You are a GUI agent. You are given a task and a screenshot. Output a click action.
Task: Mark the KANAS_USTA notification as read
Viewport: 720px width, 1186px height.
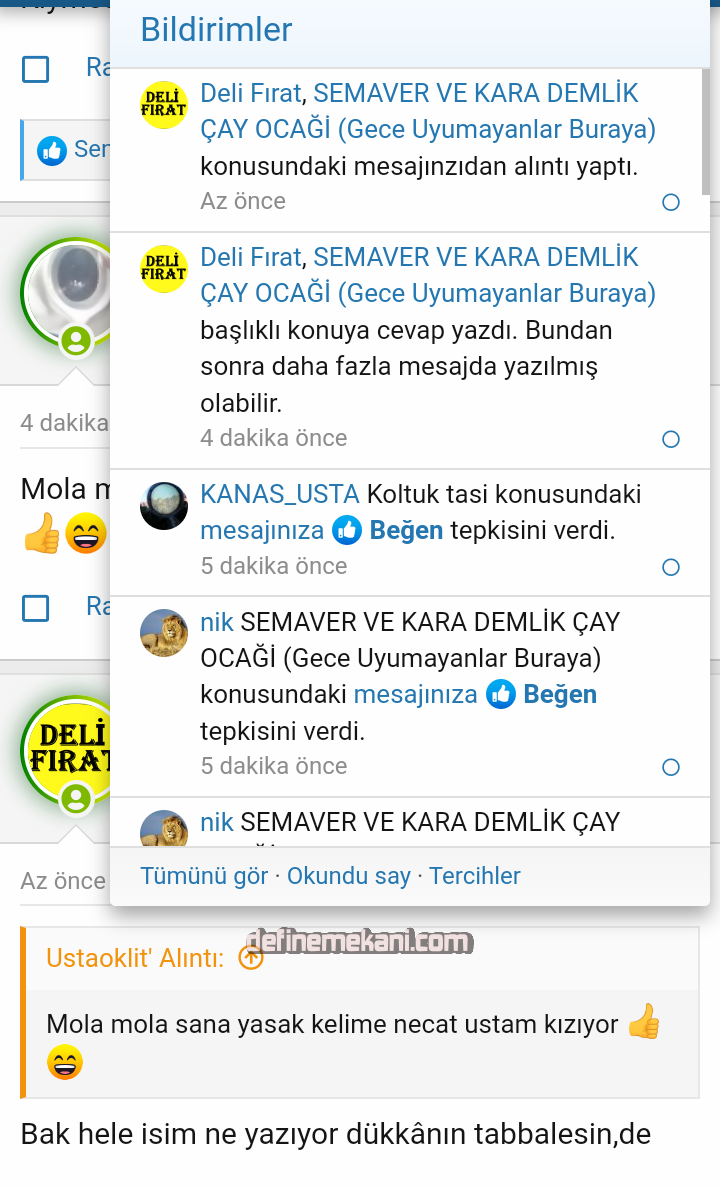pos(671,567)
